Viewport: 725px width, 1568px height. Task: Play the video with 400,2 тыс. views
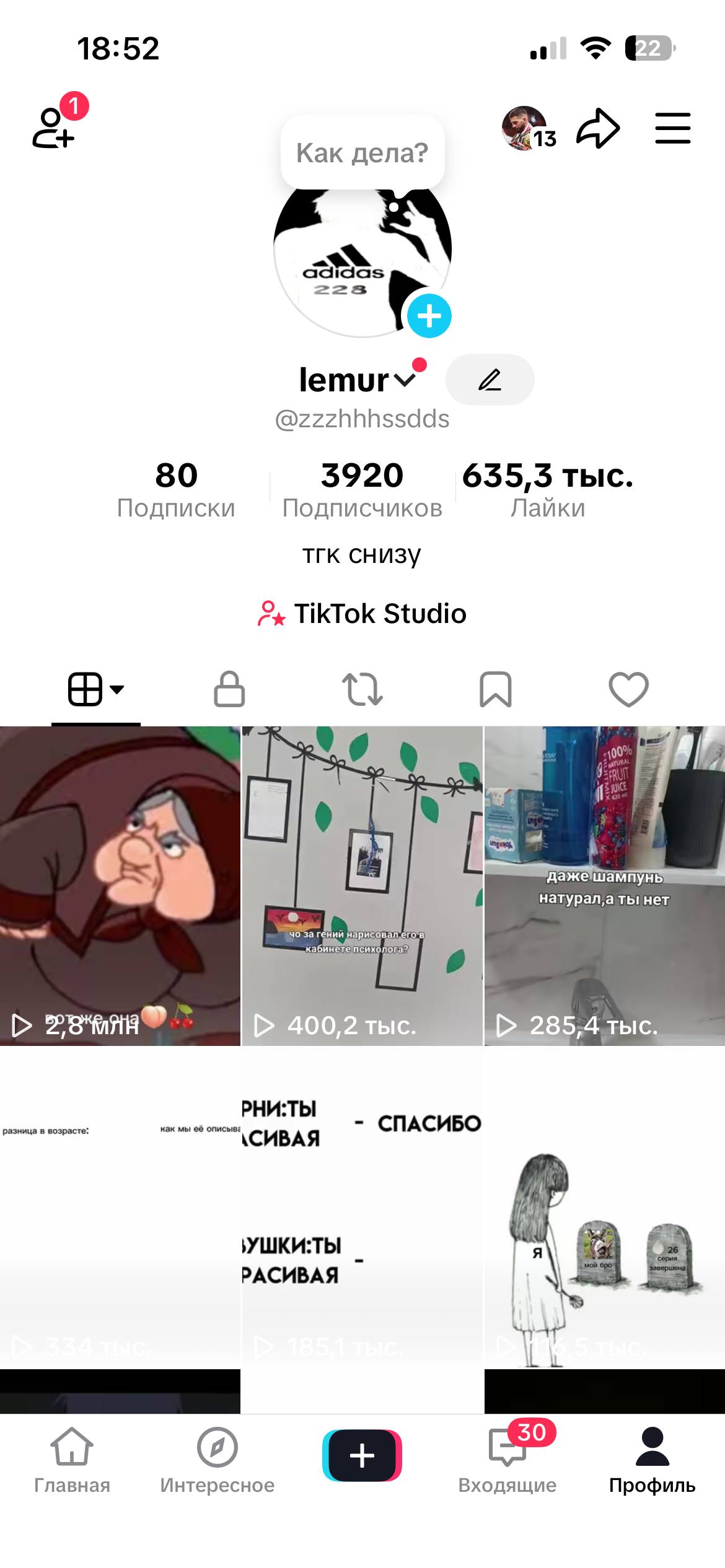point(362,886)
